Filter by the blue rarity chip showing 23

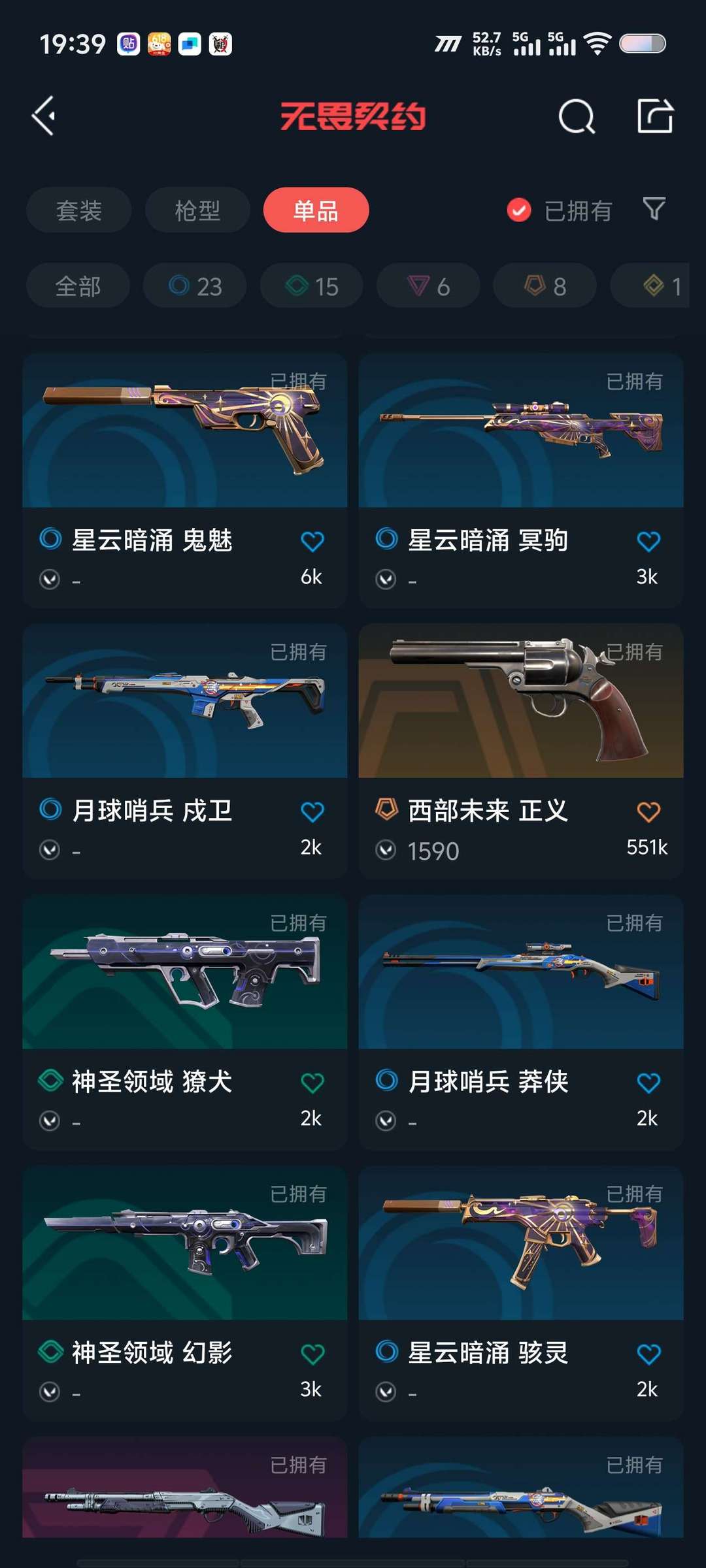195,286
